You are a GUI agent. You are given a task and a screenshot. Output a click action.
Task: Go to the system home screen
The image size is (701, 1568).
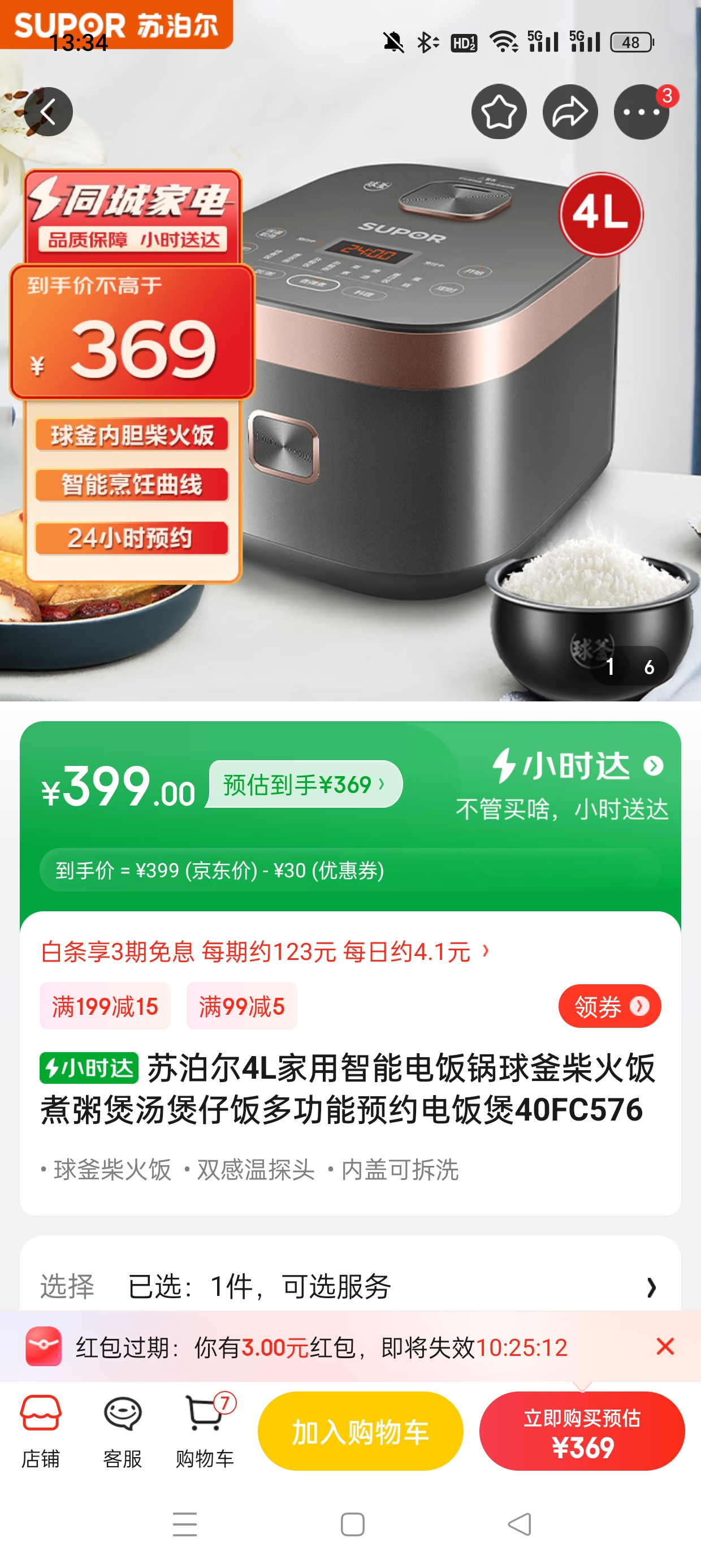352,1525
